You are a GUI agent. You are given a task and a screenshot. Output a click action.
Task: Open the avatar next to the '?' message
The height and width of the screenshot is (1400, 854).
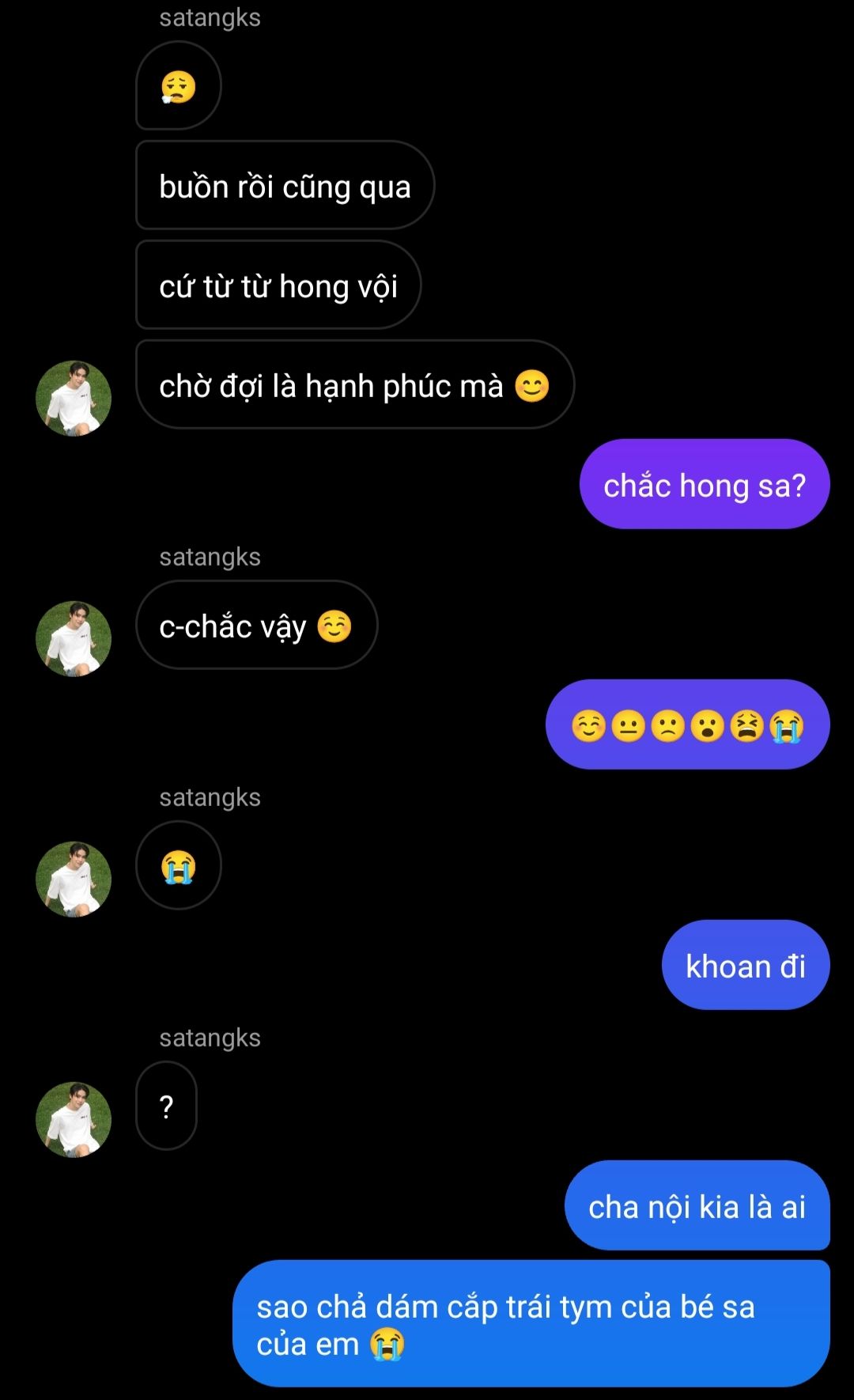pyautogui.click(x=74, y=1119)
